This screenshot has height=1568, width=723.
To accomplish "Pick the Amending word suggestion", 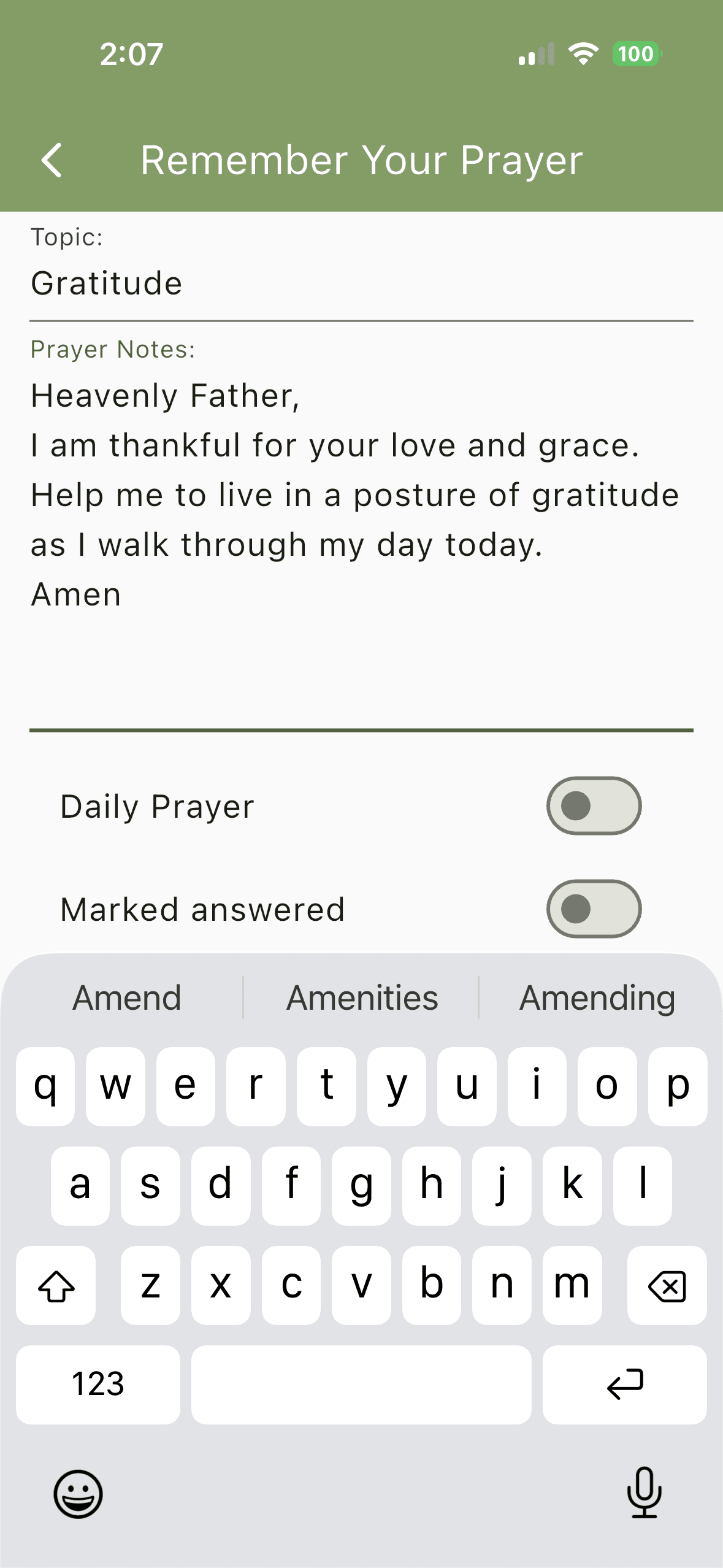I will coord(596,997).
